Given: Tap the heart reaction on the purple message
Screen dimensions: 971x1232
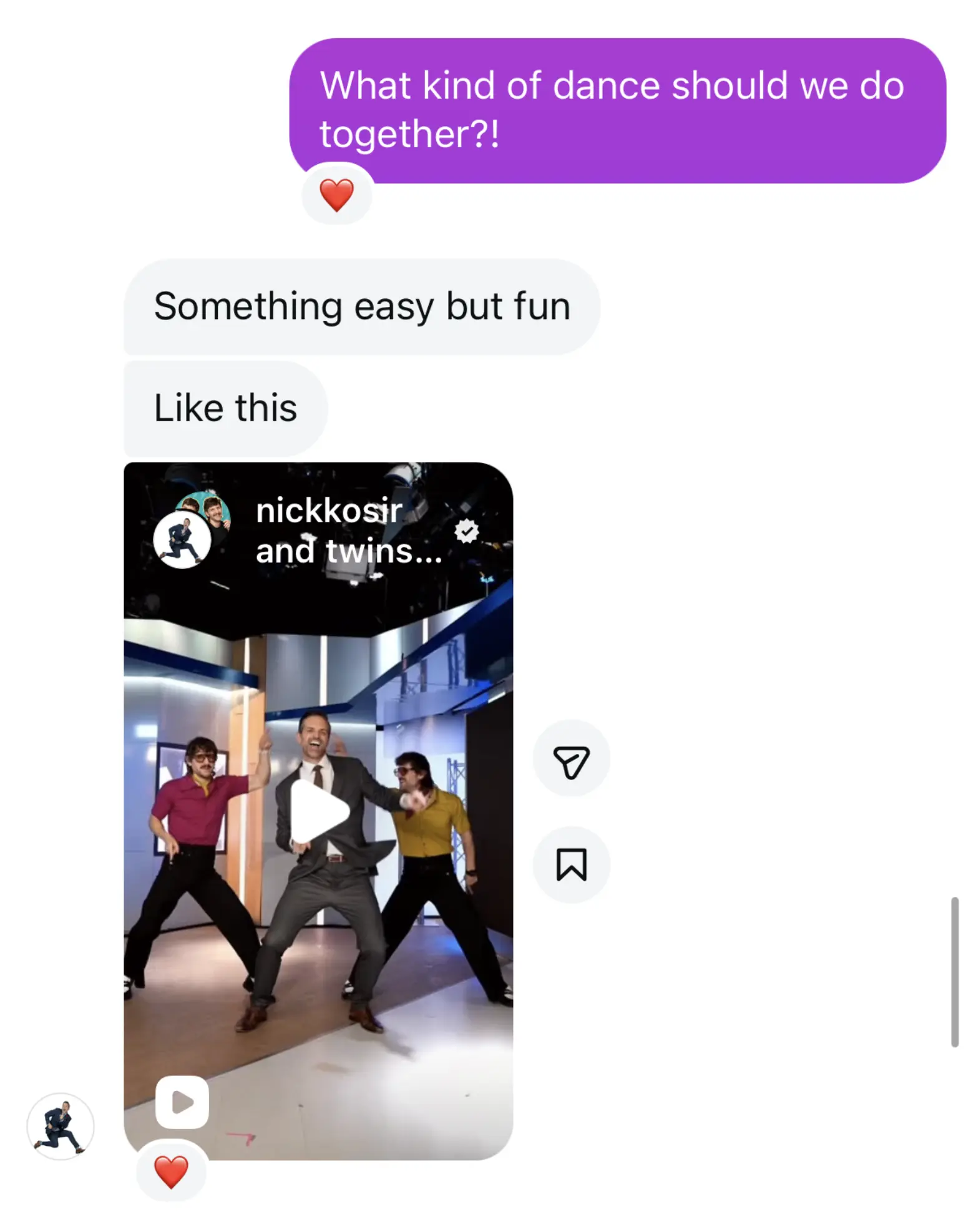Looking at the screenshot, I should tap(336, 195).
